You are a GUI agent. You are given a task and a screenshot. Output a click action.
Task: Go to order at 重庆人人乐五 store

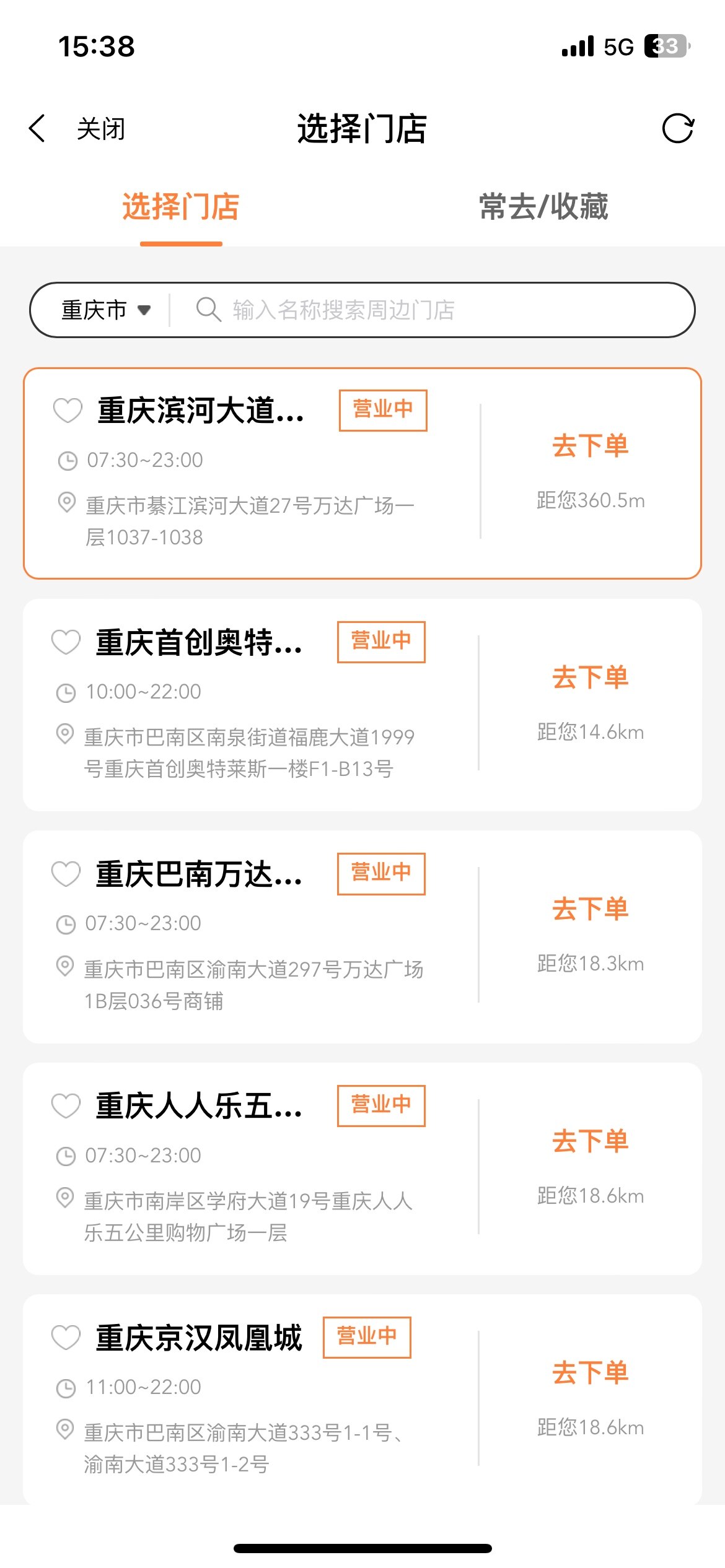591,1141
